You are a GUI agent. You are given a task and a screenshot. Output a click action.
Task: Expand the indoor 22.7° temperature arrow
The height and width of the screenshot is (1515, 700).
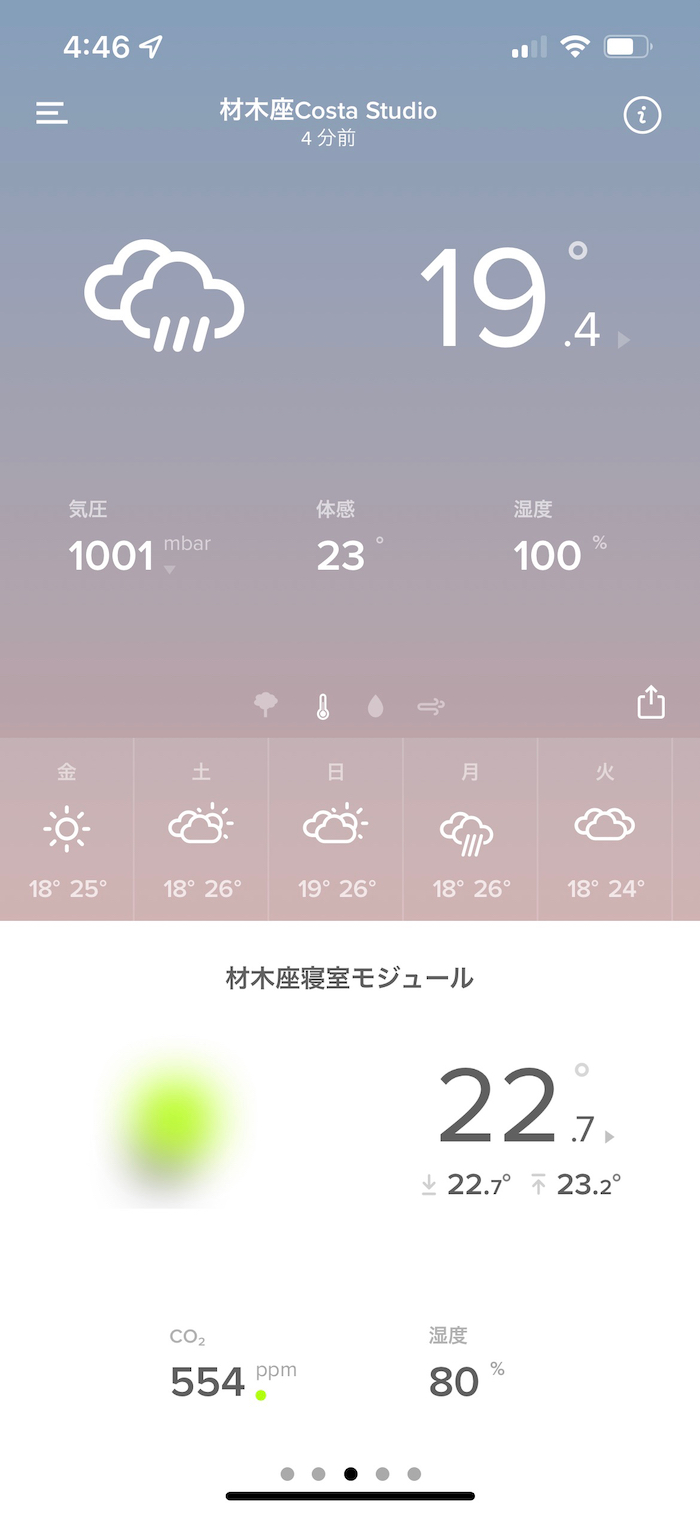pos(610,1136)
